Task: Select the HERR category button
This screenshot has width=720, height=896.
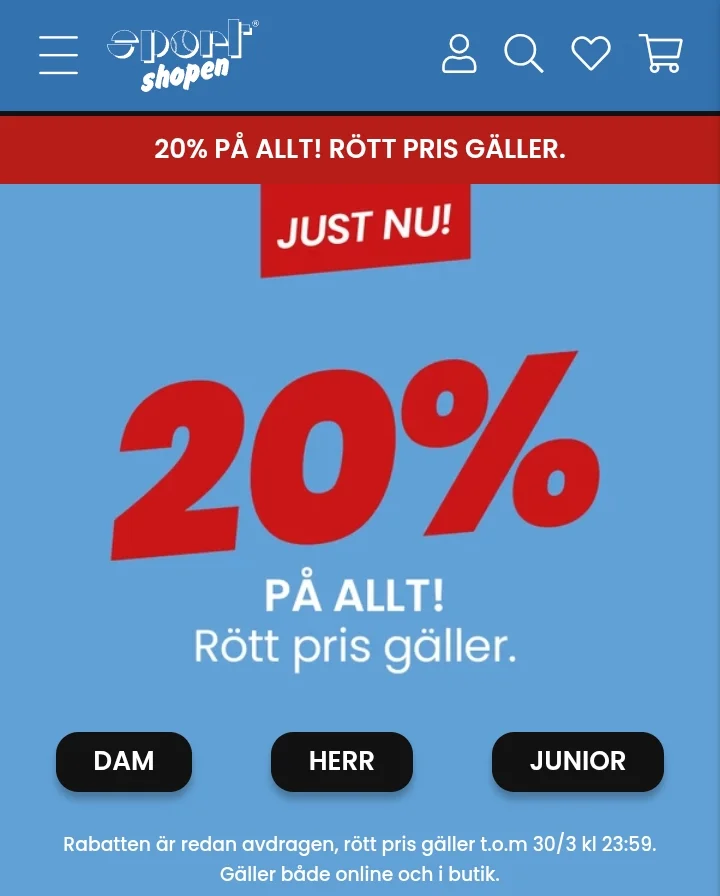Action: (x=341, y=761)
